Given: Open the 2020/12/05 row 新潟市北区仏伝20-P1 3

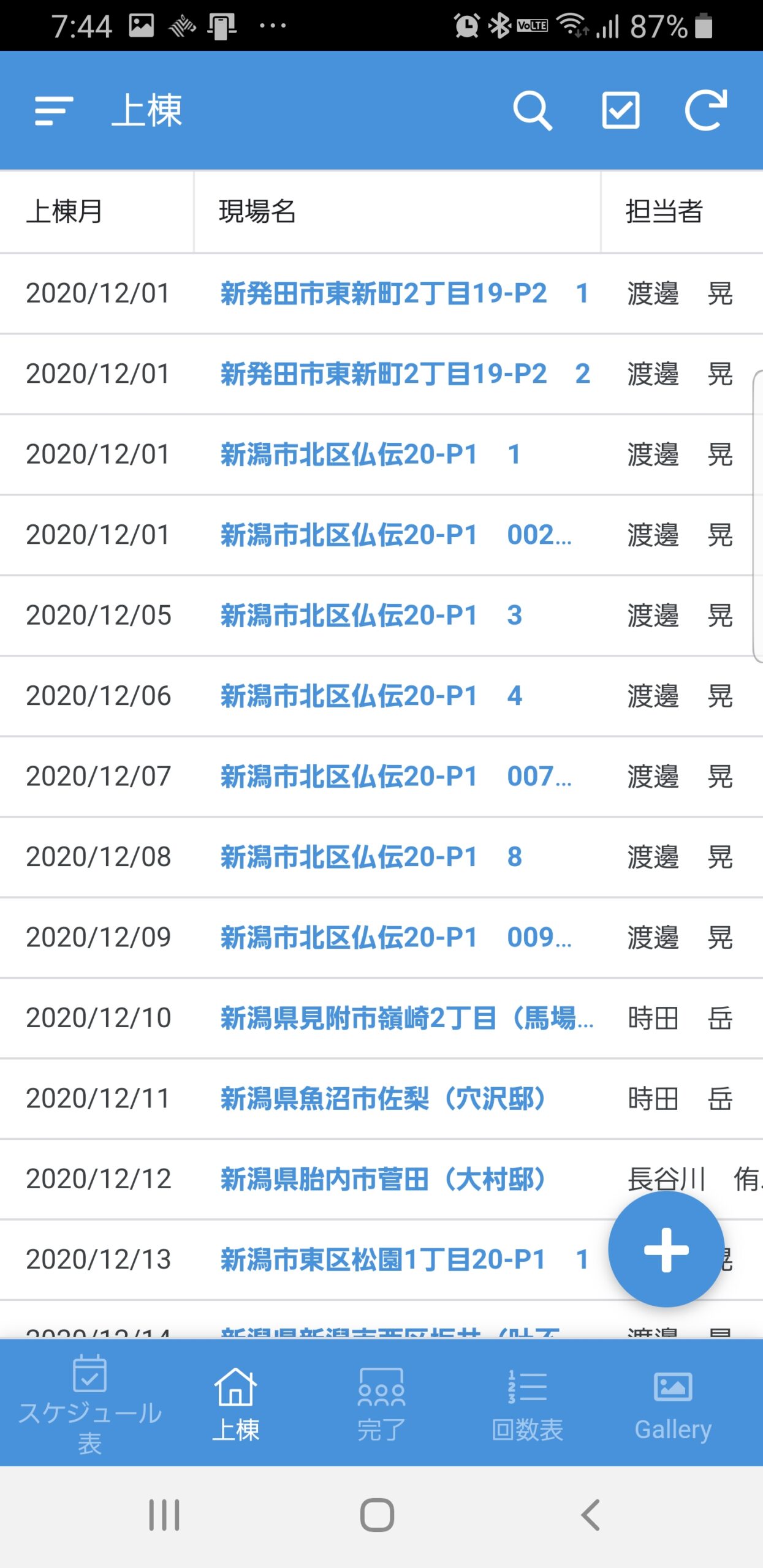Looking at the screenshot, I should (x=381, y=616).
